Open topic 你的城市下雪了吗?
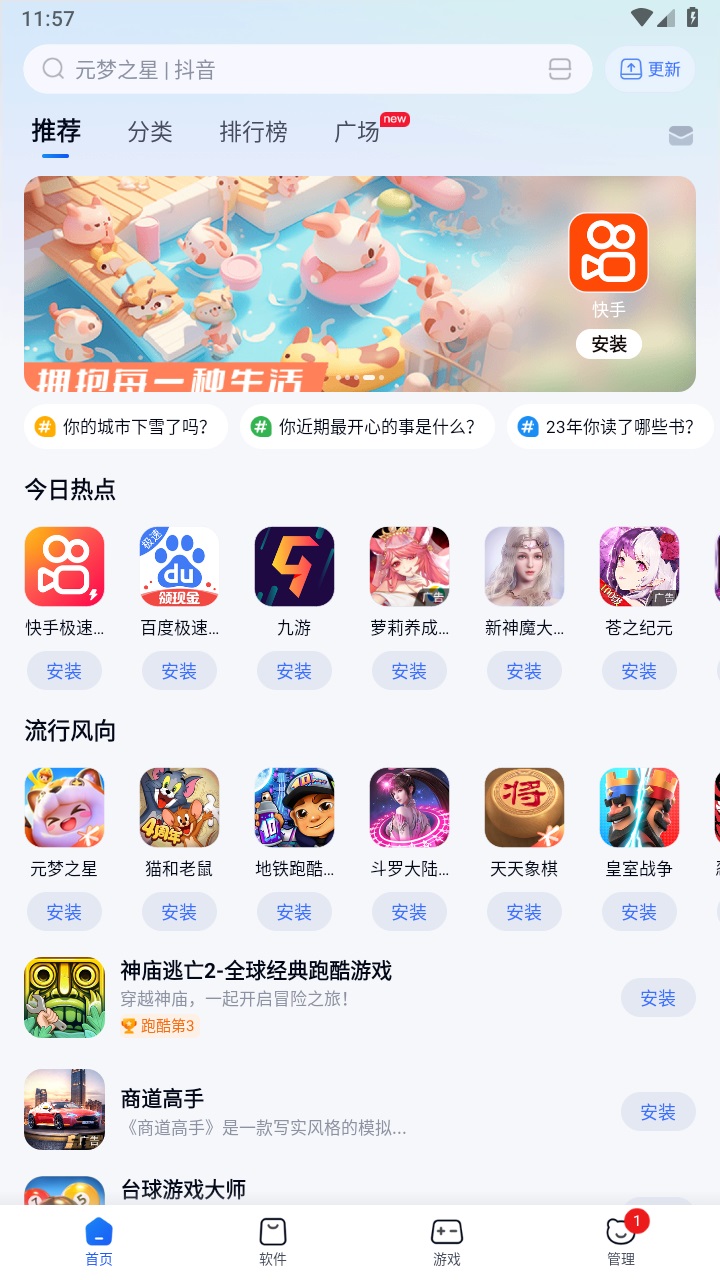 126,427
